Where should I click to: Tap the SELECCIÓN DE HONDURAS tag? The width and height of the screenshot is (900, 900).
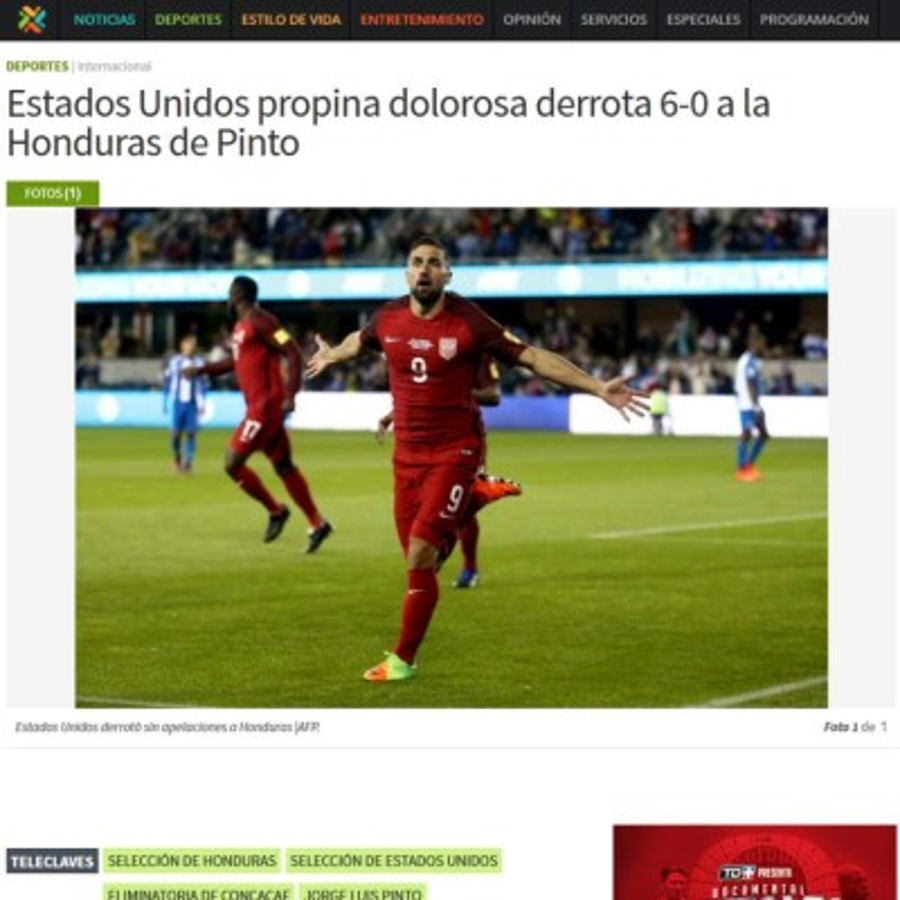(x=191, y=861)
